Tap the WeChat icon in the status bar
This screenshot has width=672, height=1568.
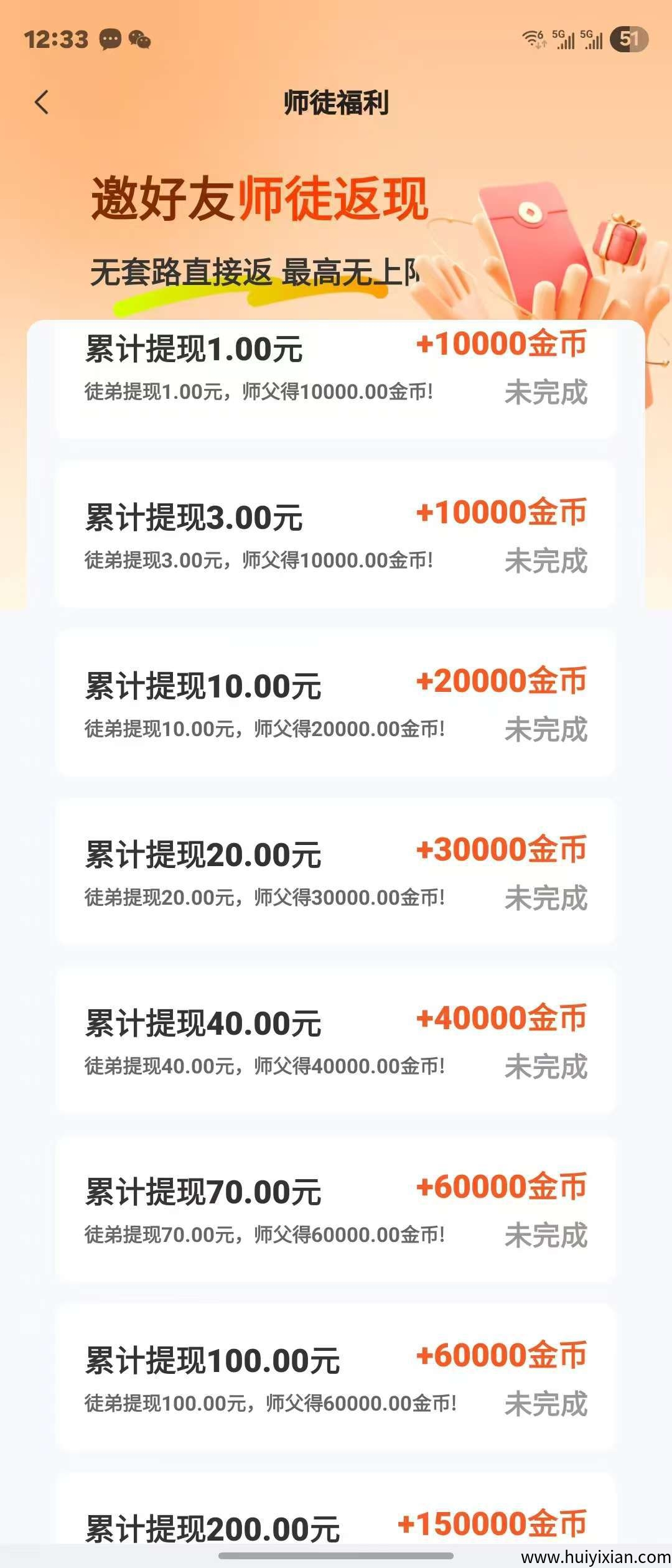coord(141,39)
